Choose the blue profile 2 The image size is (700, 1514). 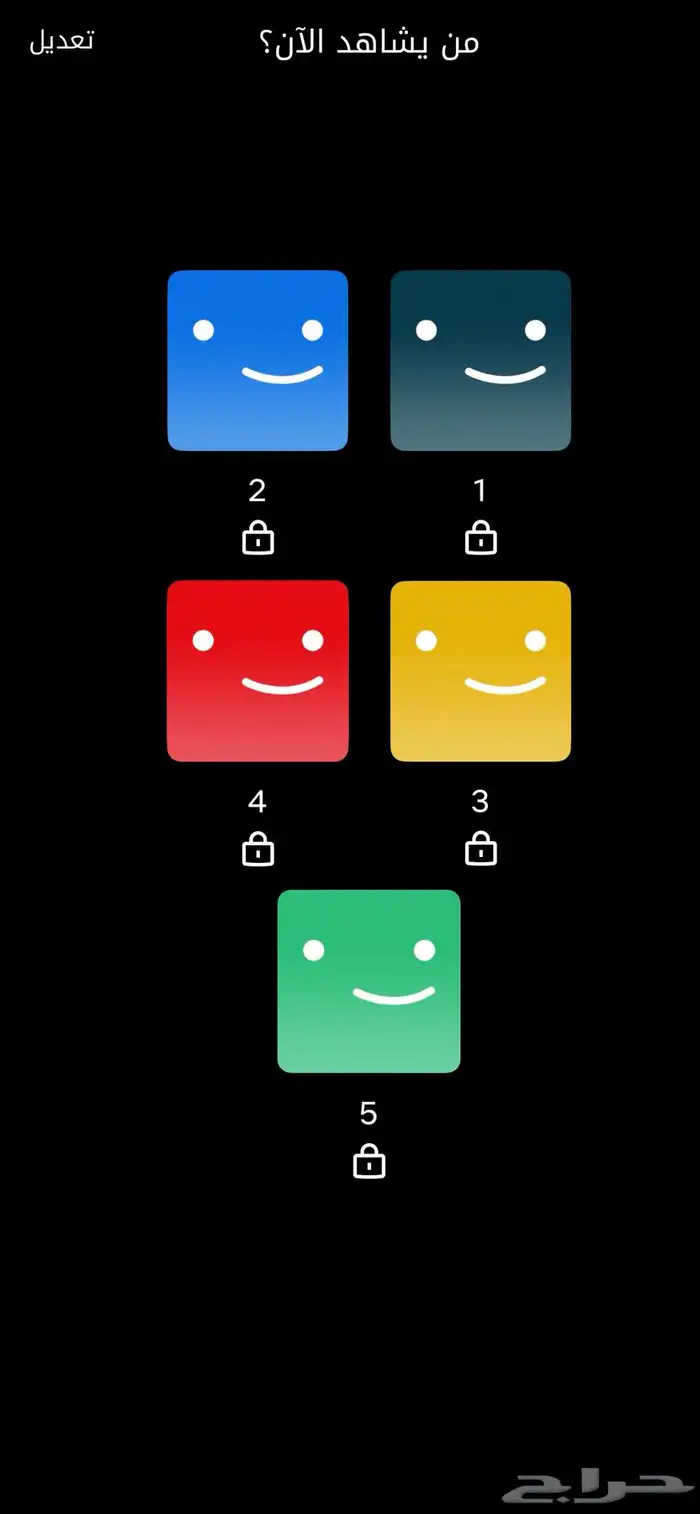pos(258,360)
